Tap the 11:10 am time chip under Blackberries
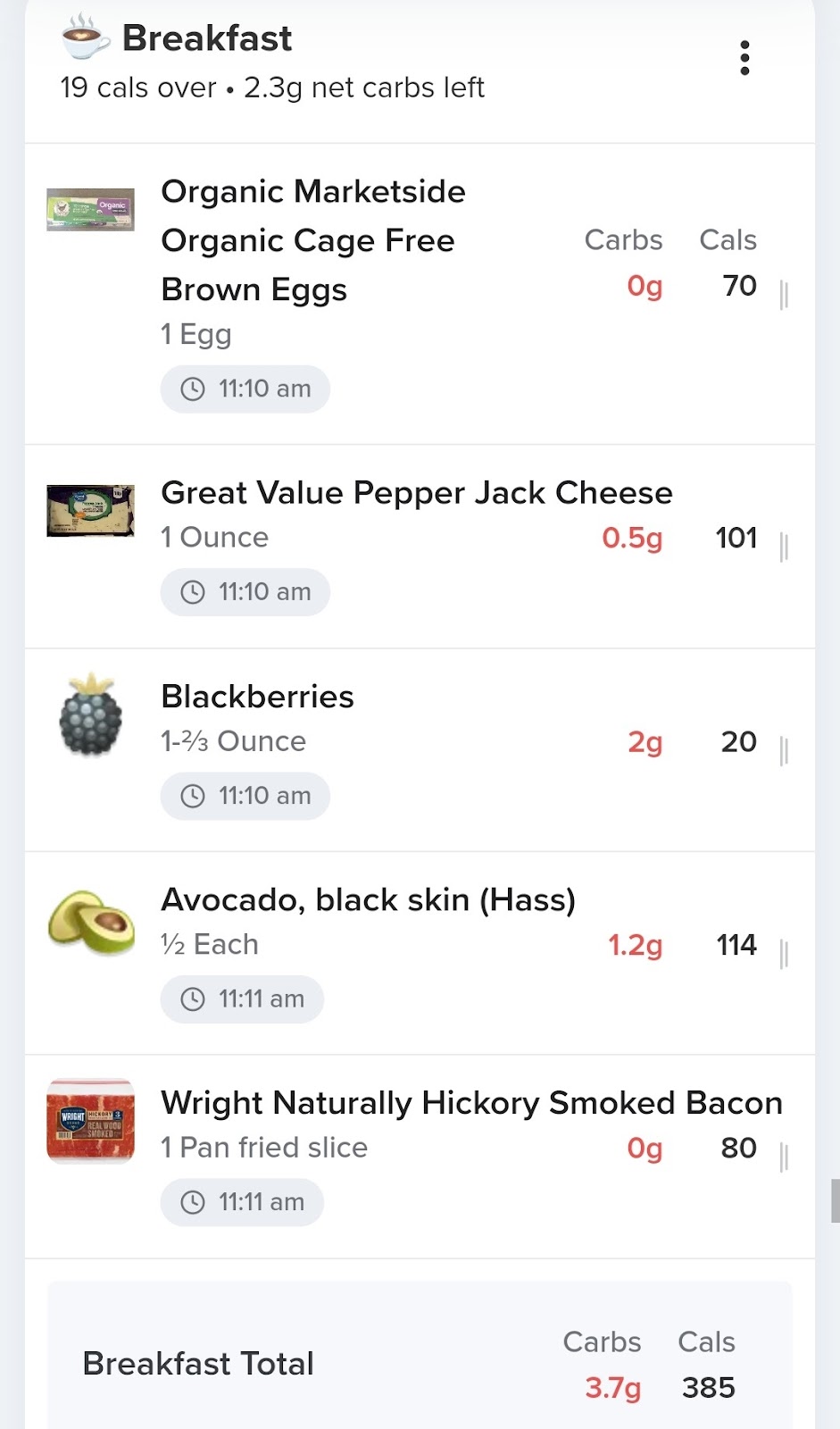The height and width of the screenshot is (1429, 840). click(x=245, y=796)
